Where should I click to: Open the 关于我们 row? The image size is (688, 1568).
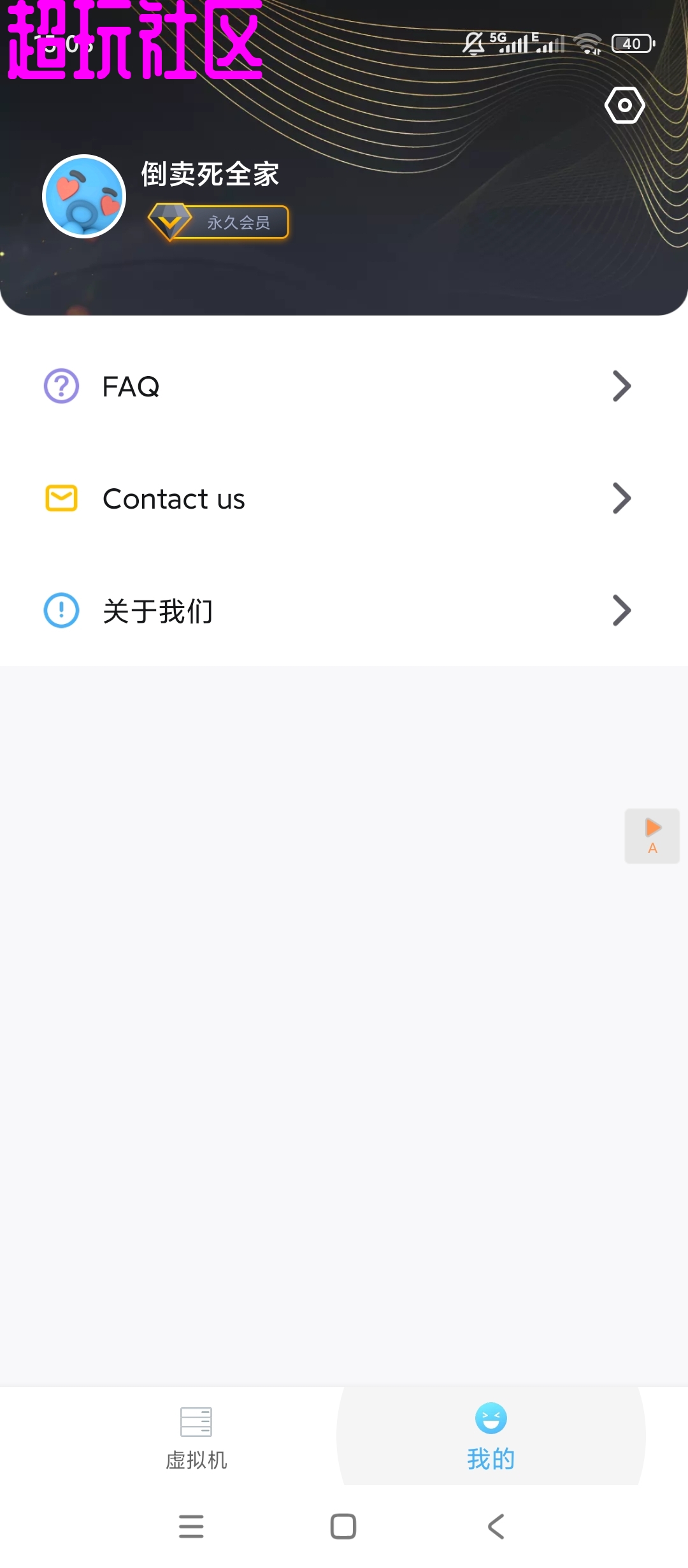coord(344,611)
